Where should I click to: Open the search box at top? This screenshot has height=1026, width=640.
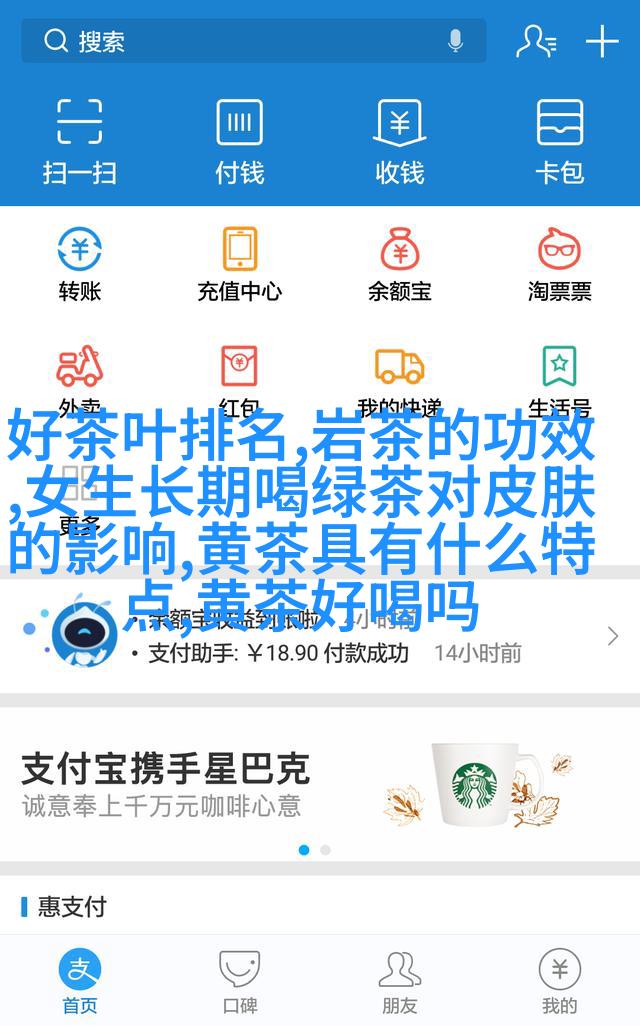coord(240,41)
